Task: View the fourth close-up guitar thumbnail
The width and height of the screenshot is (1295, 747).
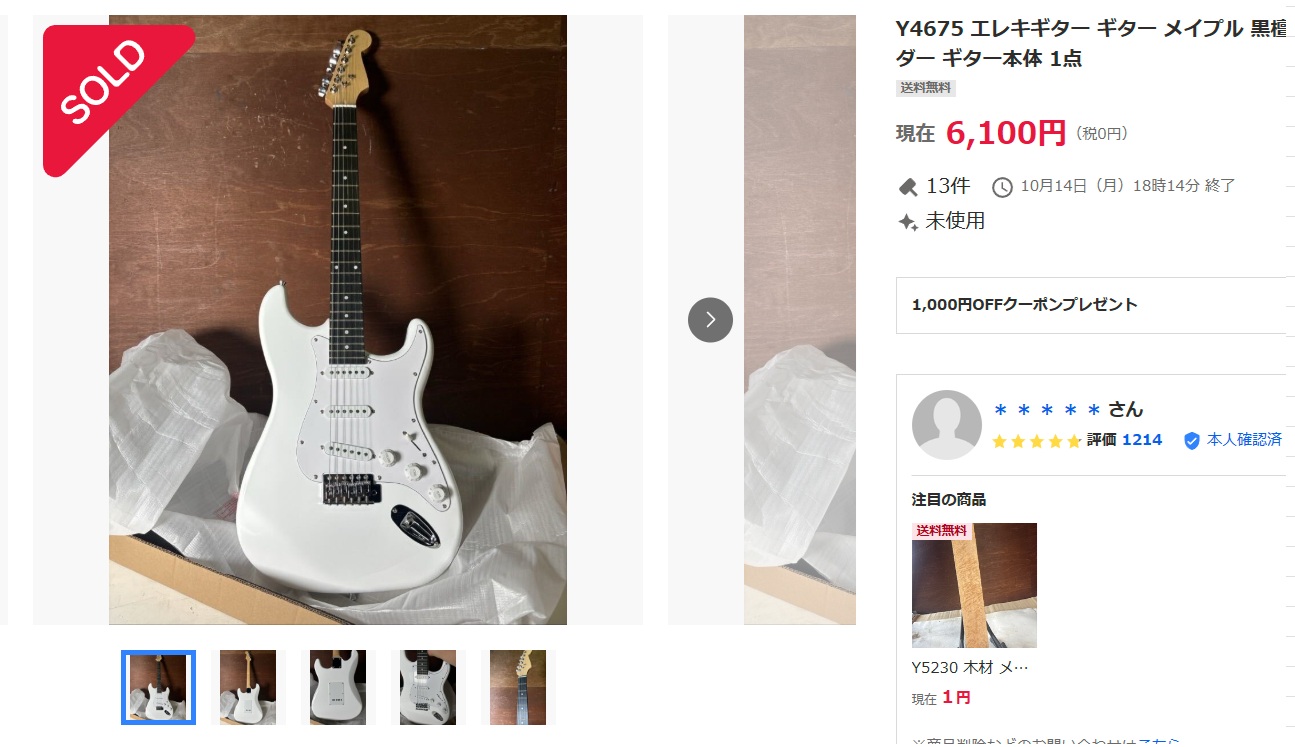Action: click(428, 687)
